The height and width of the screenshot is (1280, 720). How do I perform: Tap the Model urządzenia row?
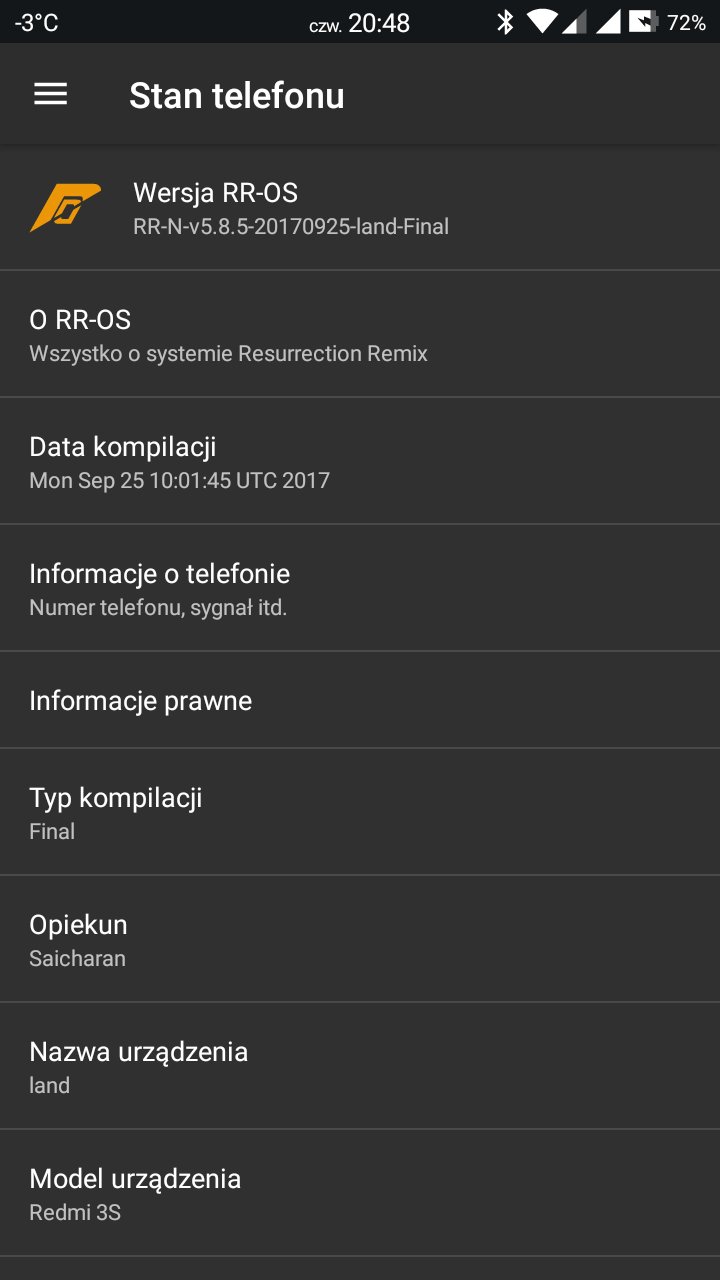click(360, 1193)
